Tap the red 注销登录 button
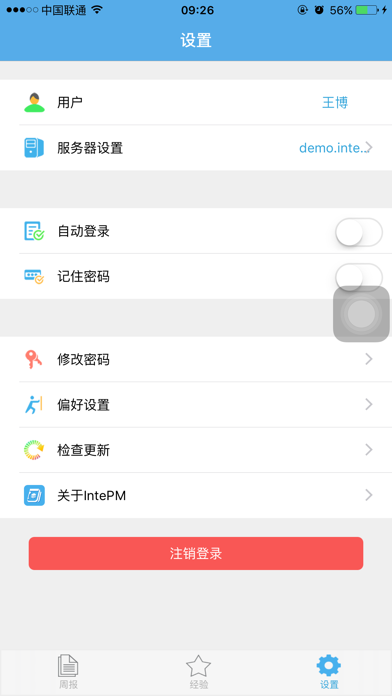The image size is (392, 696). coord(196,554)
